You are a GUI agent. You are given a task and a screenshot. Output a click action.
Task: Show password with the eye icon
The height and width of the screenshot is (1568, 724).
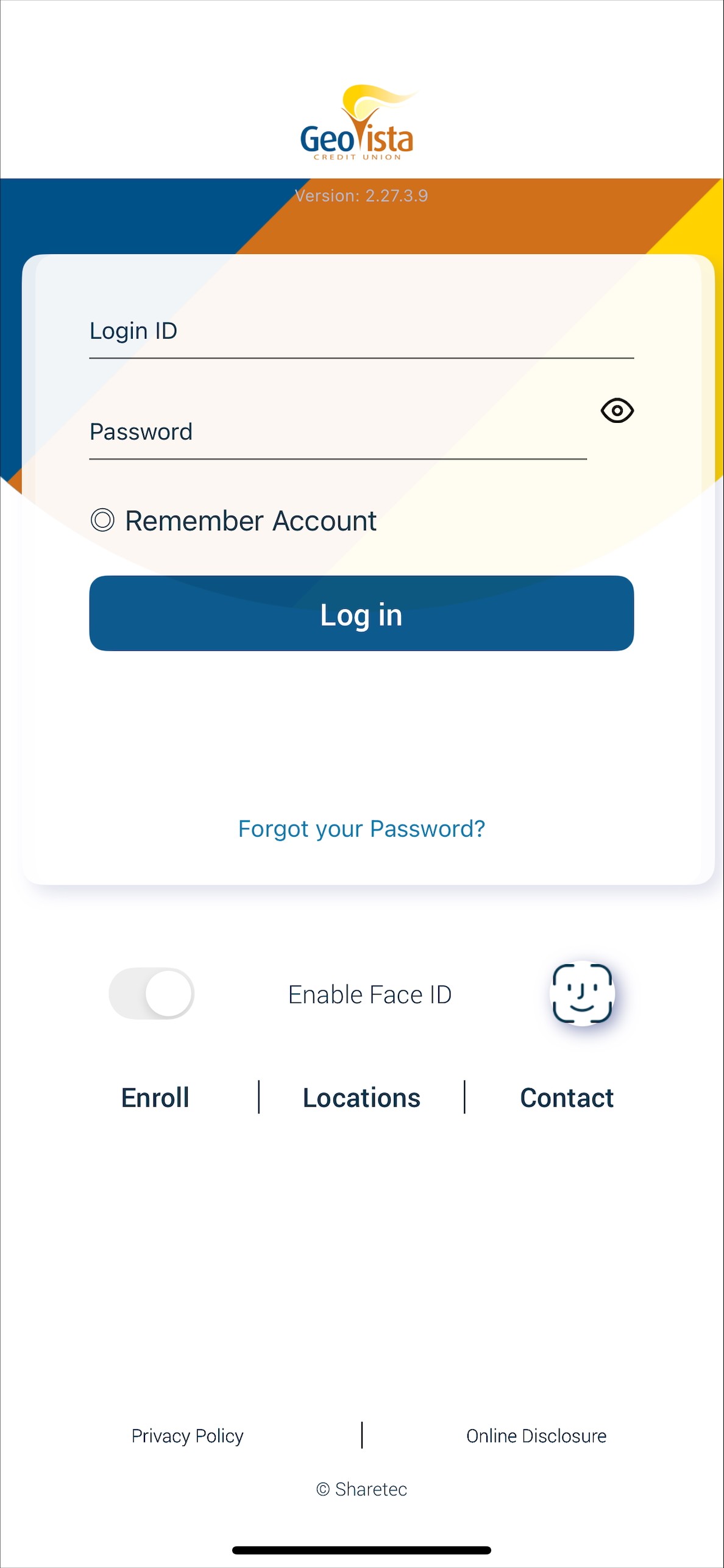(x=617, y=411)
